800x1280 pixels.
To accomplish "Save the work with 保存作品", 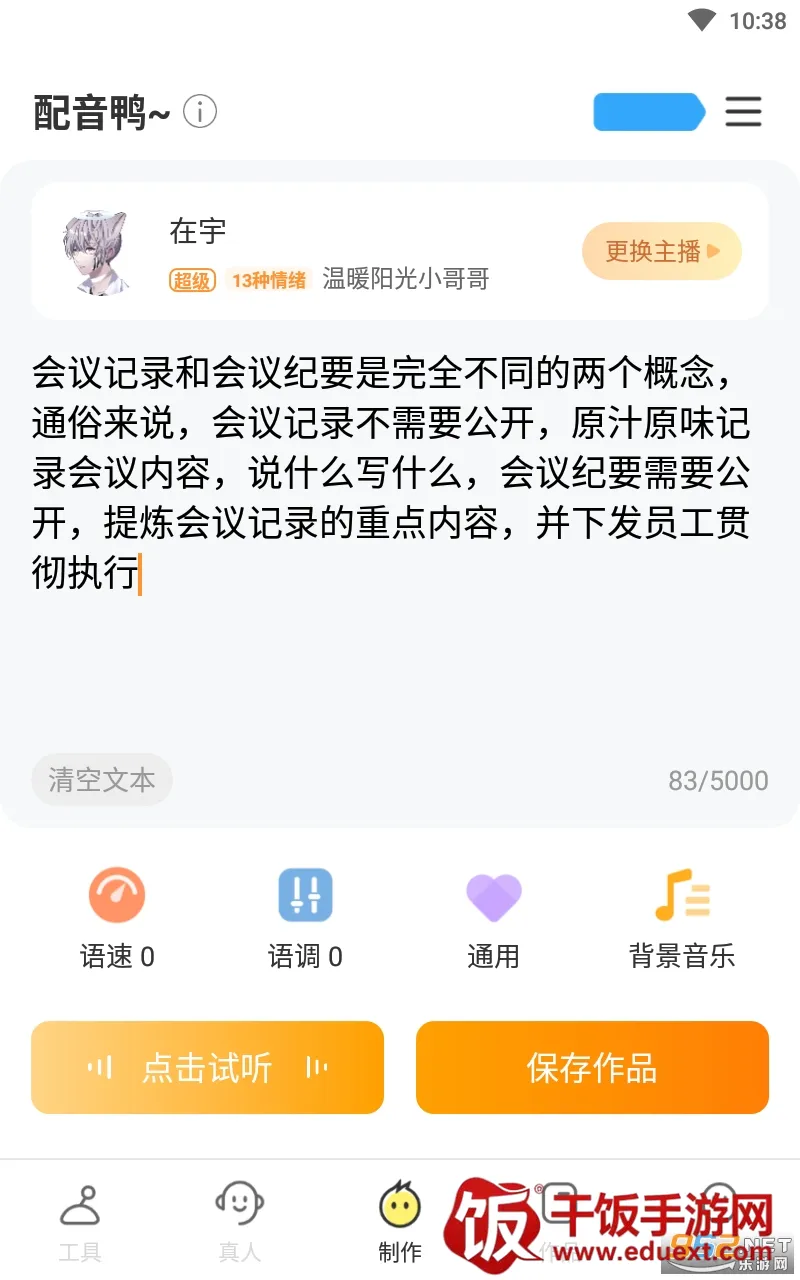I will tap(592, 1068).
